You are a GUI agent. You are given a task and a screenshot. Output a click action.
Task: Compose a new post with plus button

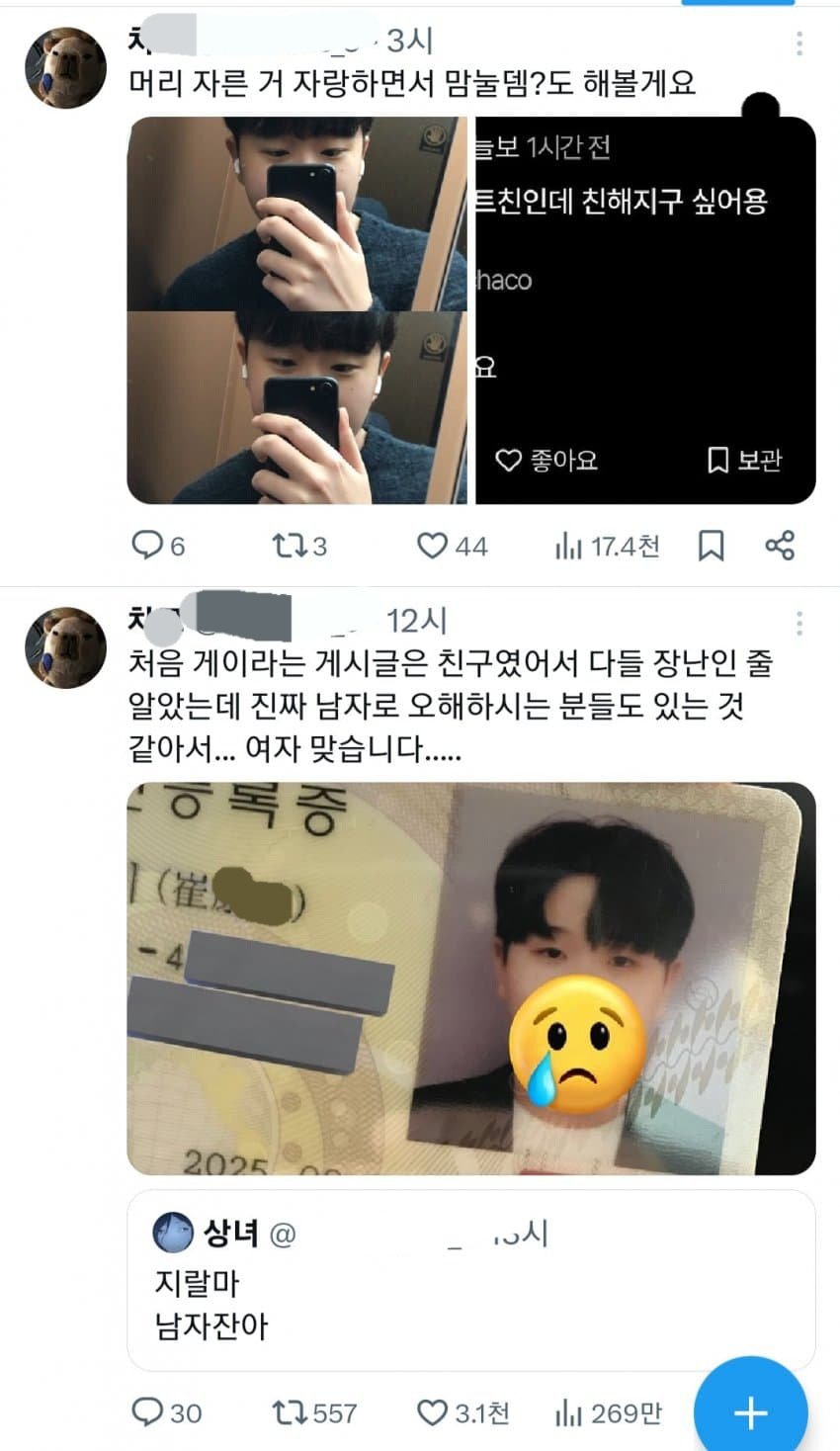[750, 1411]
